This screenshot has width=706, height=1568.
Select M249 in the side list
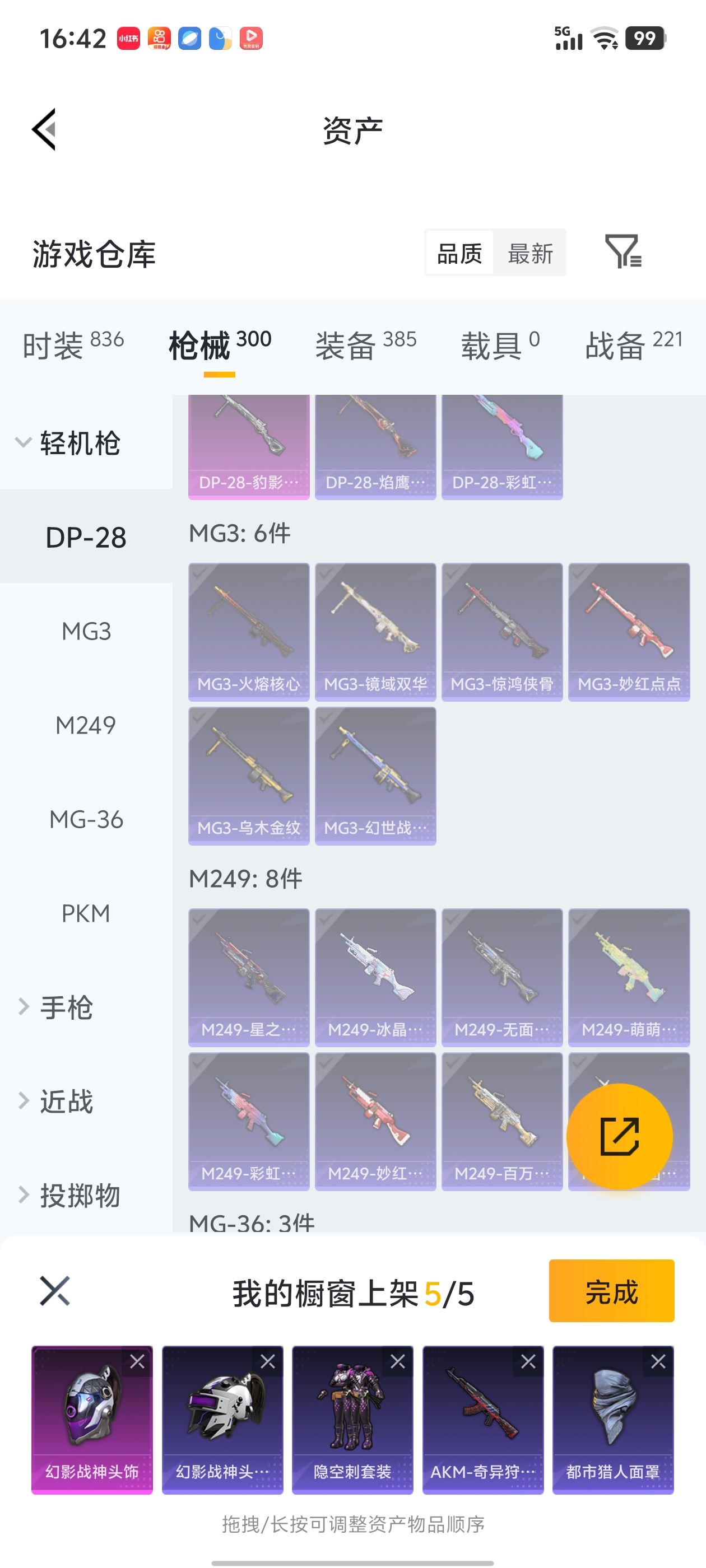coord(86,725)
